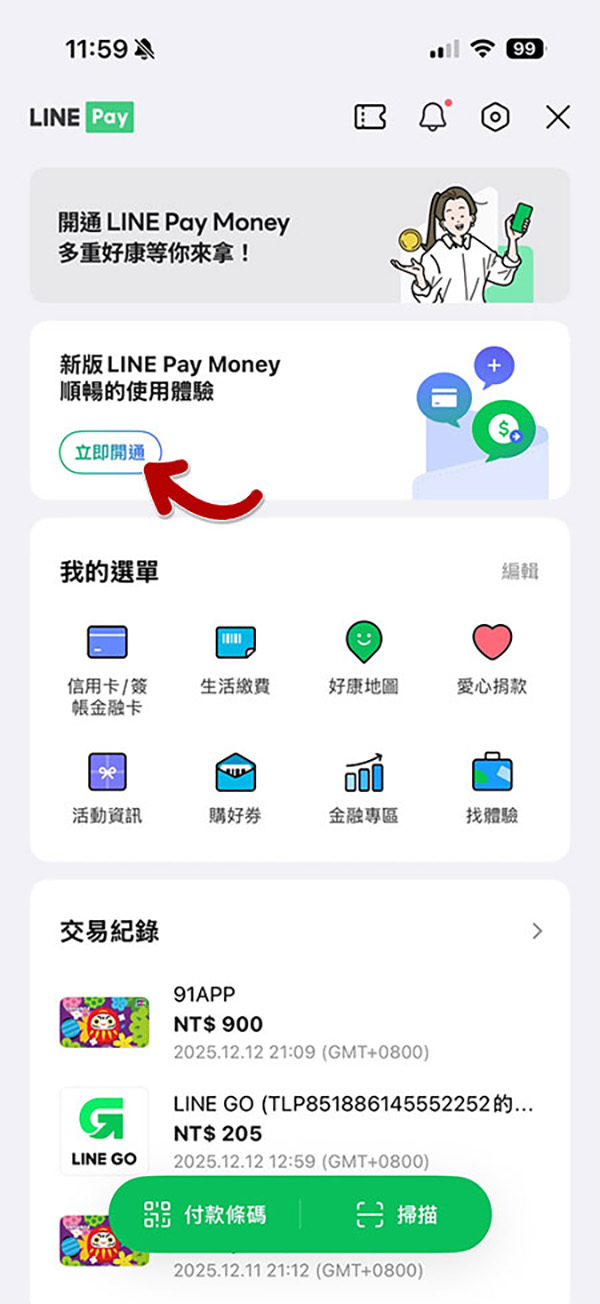Close the LINE Pay screen

click(557, 118)
